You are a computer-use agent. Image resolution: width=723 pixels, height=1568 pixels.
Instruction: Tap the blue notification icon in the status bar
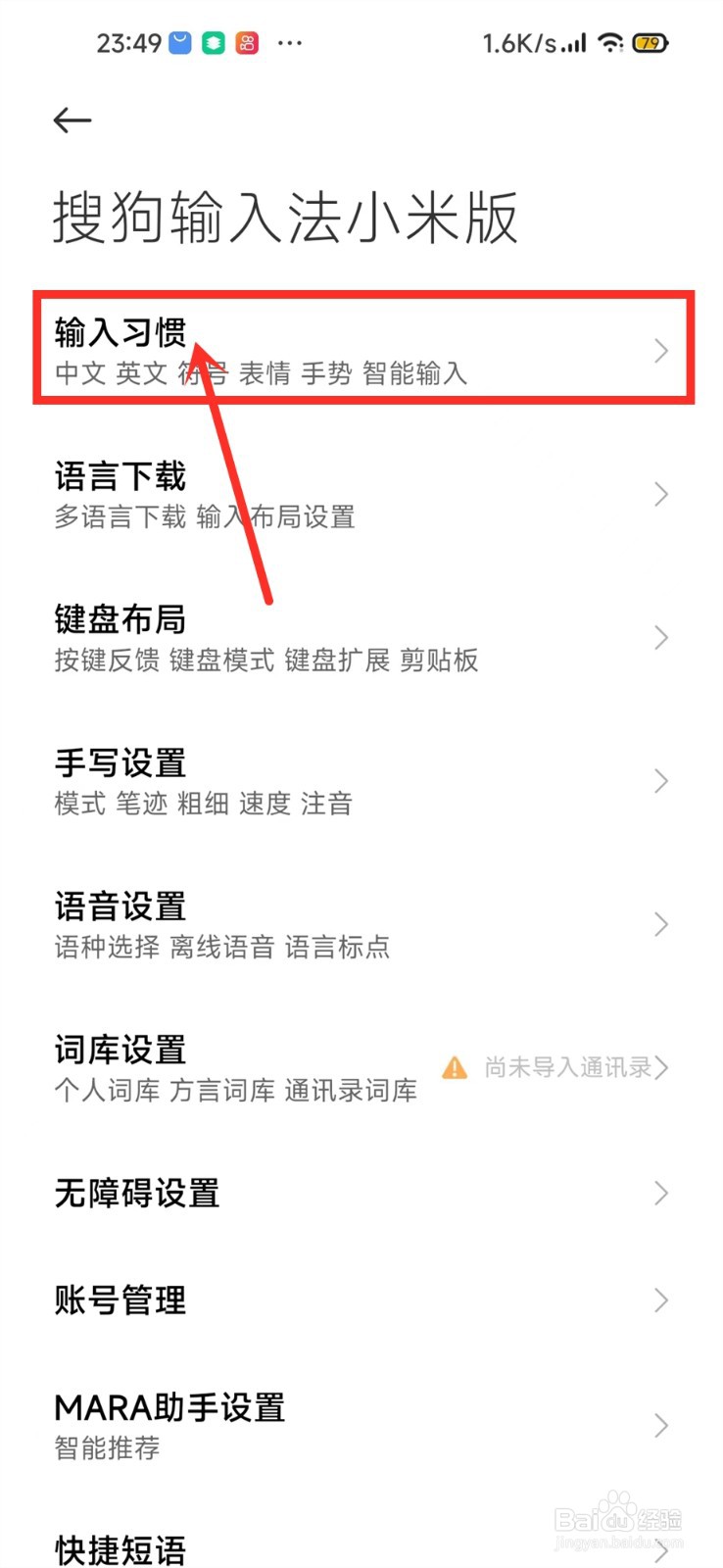[179, 43]
